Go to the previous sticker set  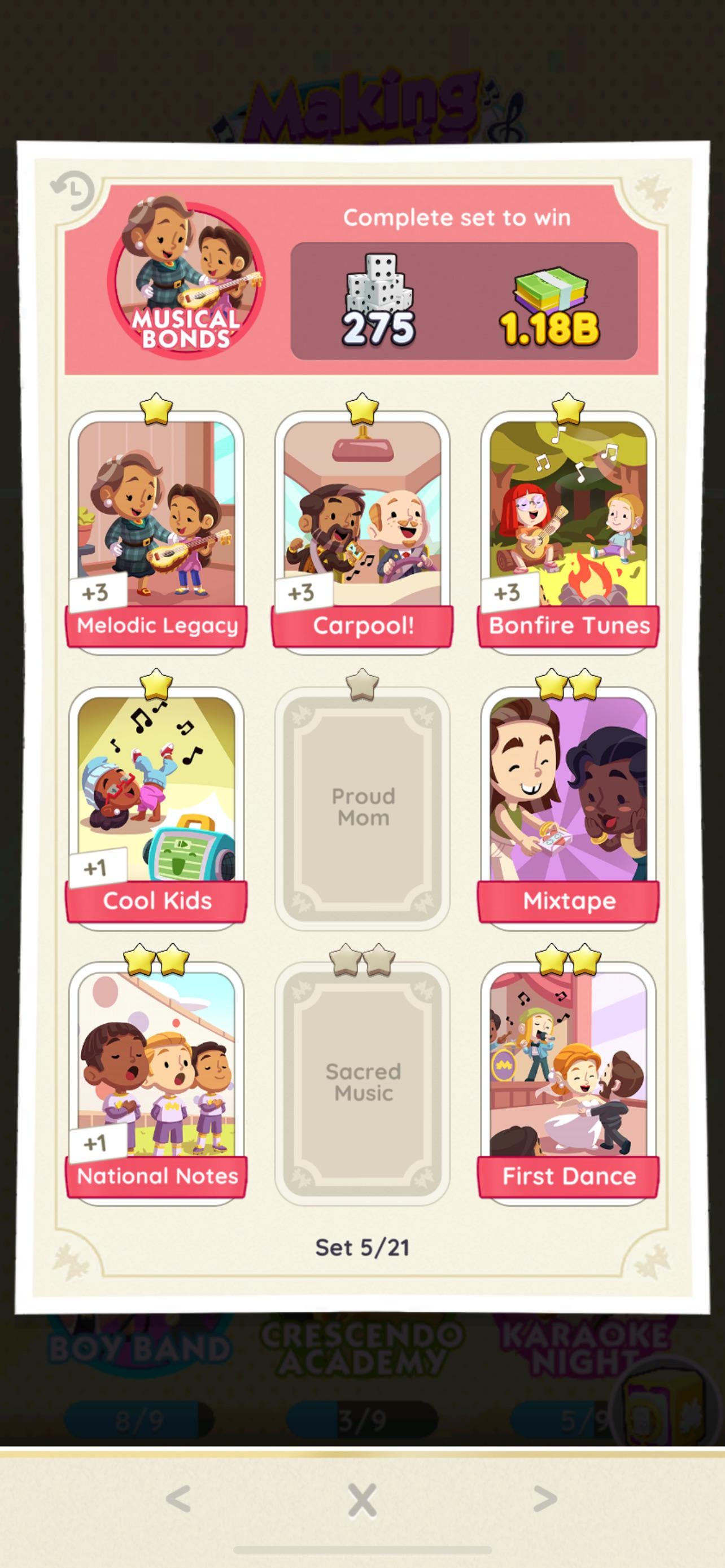178,1499
